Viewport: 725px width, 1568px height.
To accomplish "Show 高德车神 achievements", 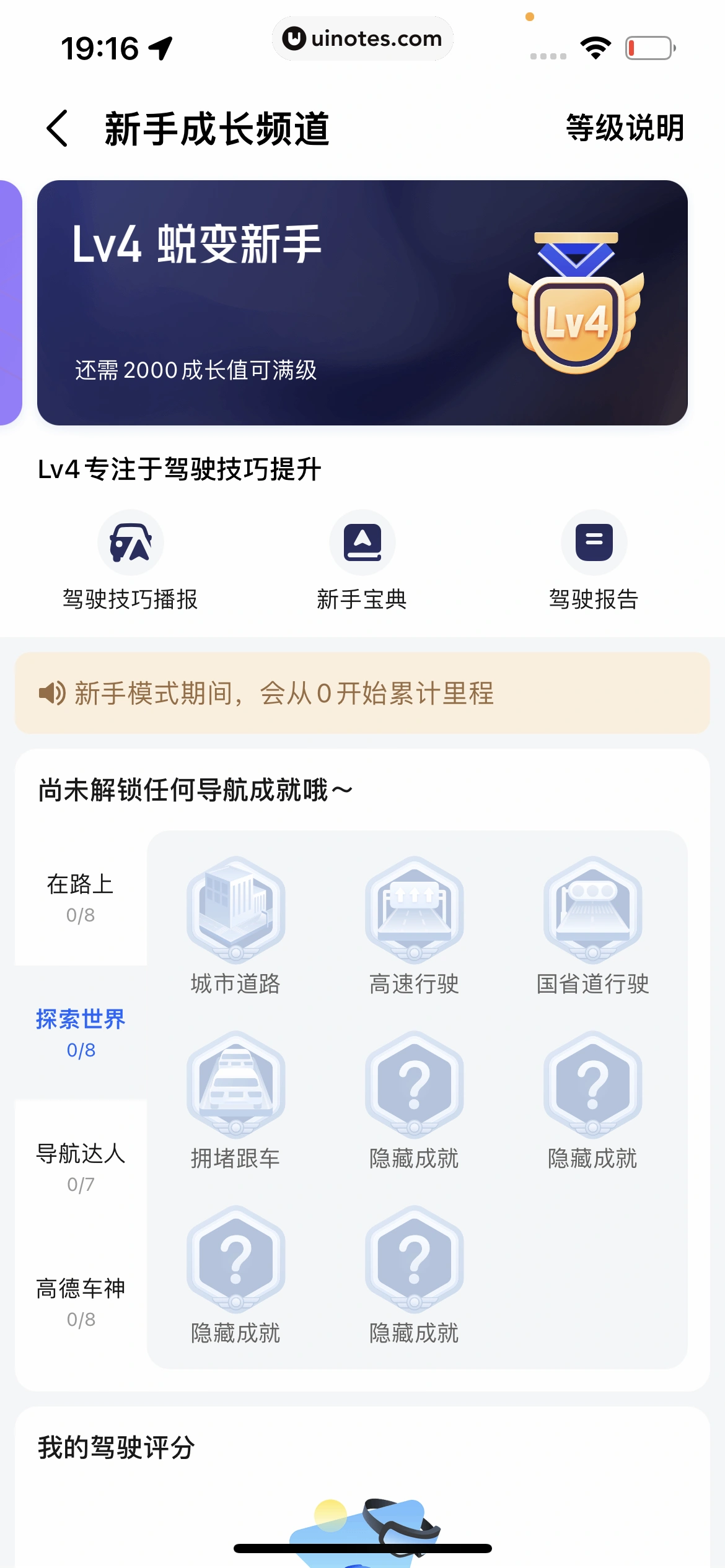I will tap(81, 1302).
